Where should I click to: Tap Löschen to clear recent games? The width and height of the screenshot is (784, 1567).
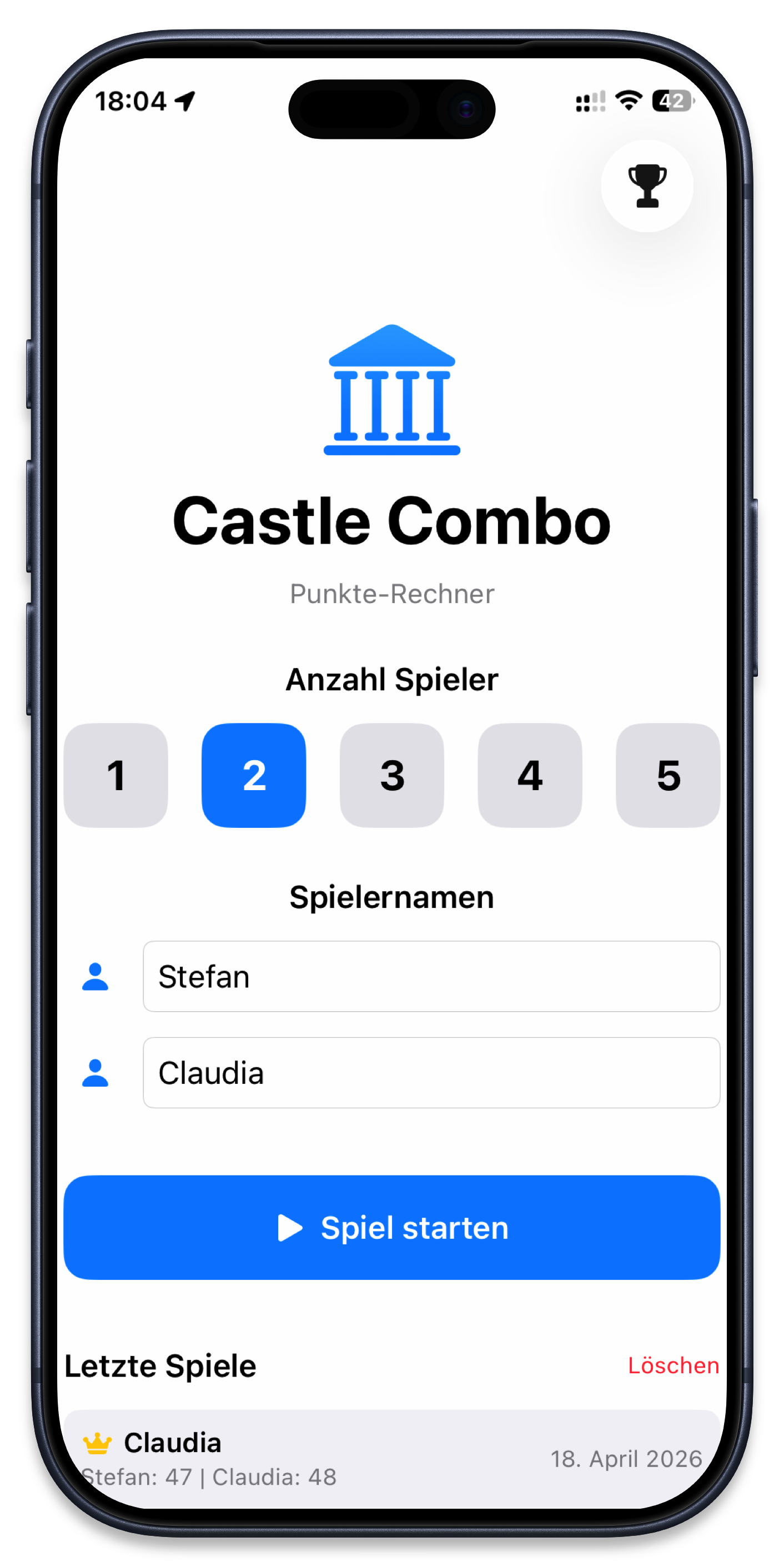(674, 1365)
